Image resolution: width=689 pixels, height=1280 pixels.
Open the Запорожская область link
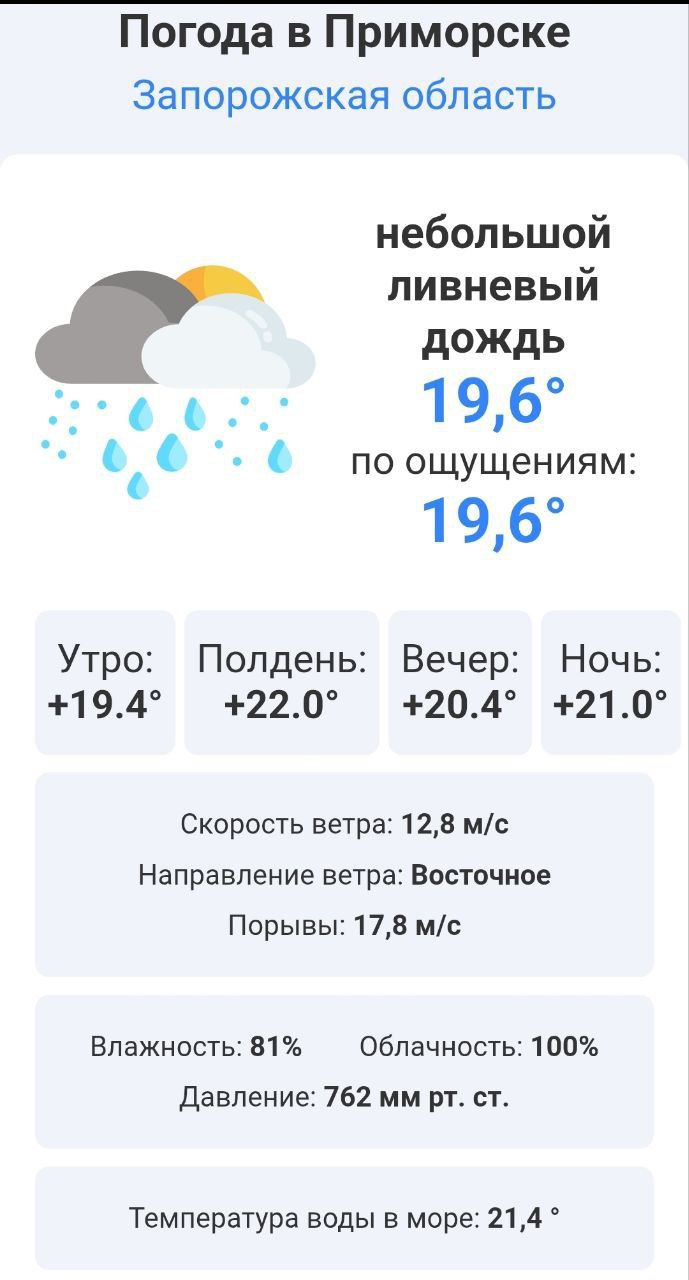pyautogui.click(x=344, y=96)
